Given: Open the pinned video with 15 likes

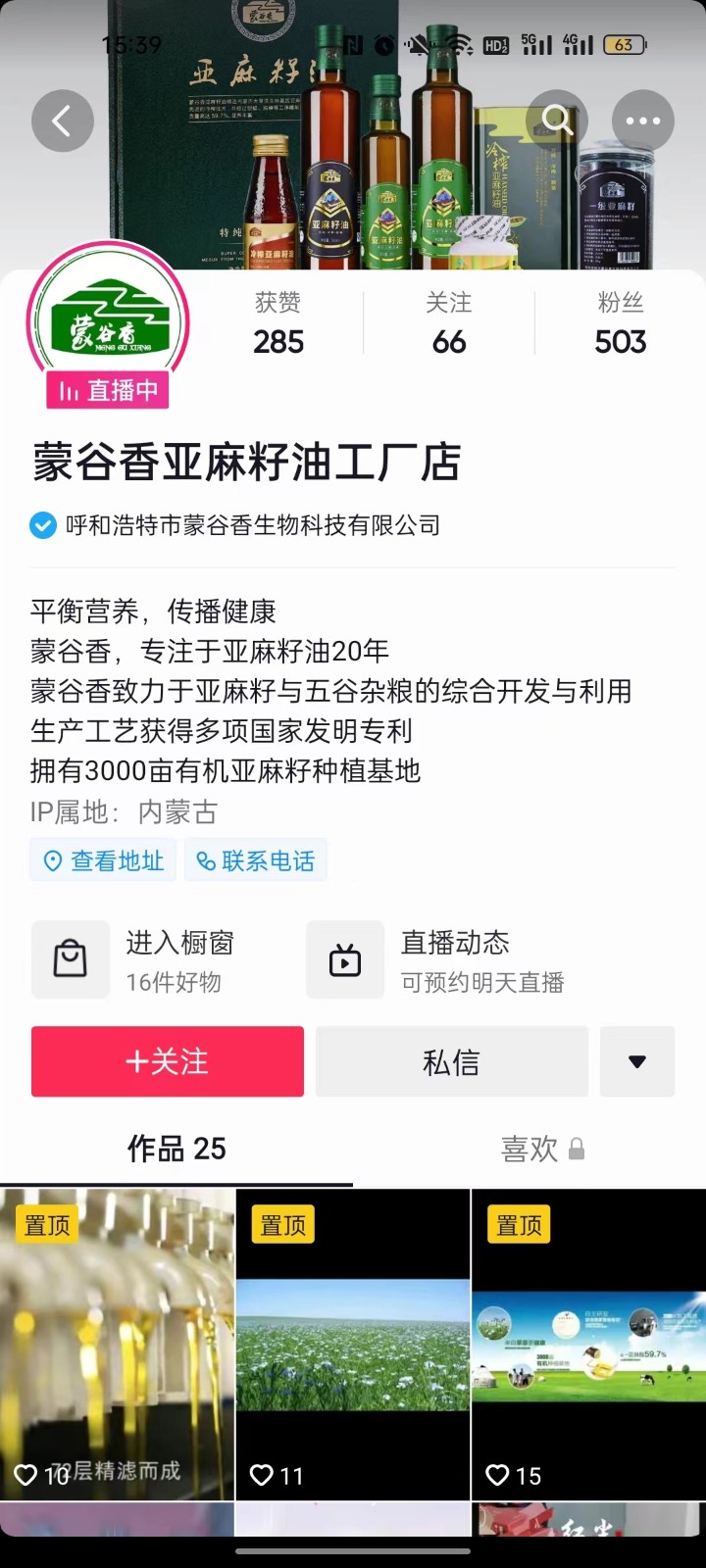Looking at the screenshot, I should tap(588, 1345).
